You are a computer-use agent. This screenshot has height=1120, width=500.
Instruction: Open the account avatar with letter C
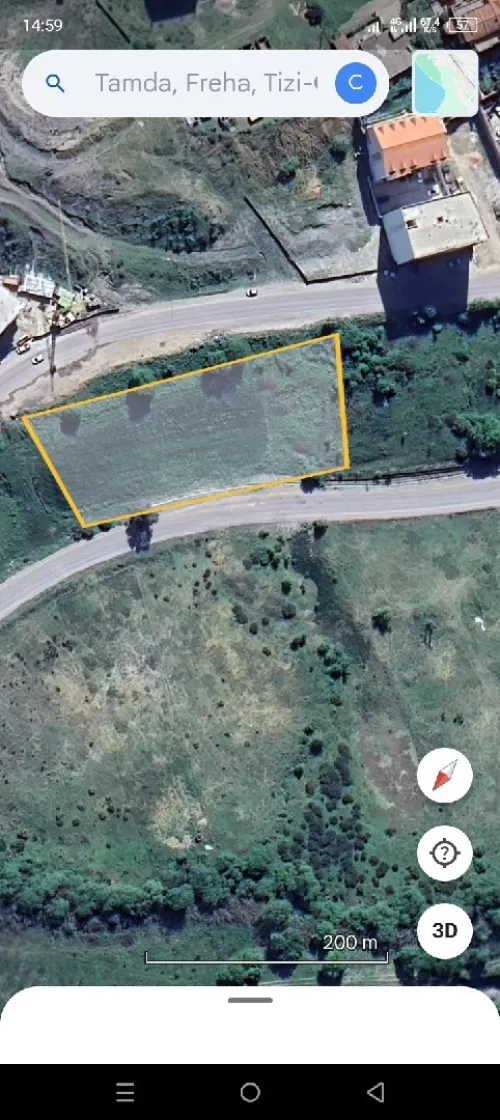[x=355, y=83]
